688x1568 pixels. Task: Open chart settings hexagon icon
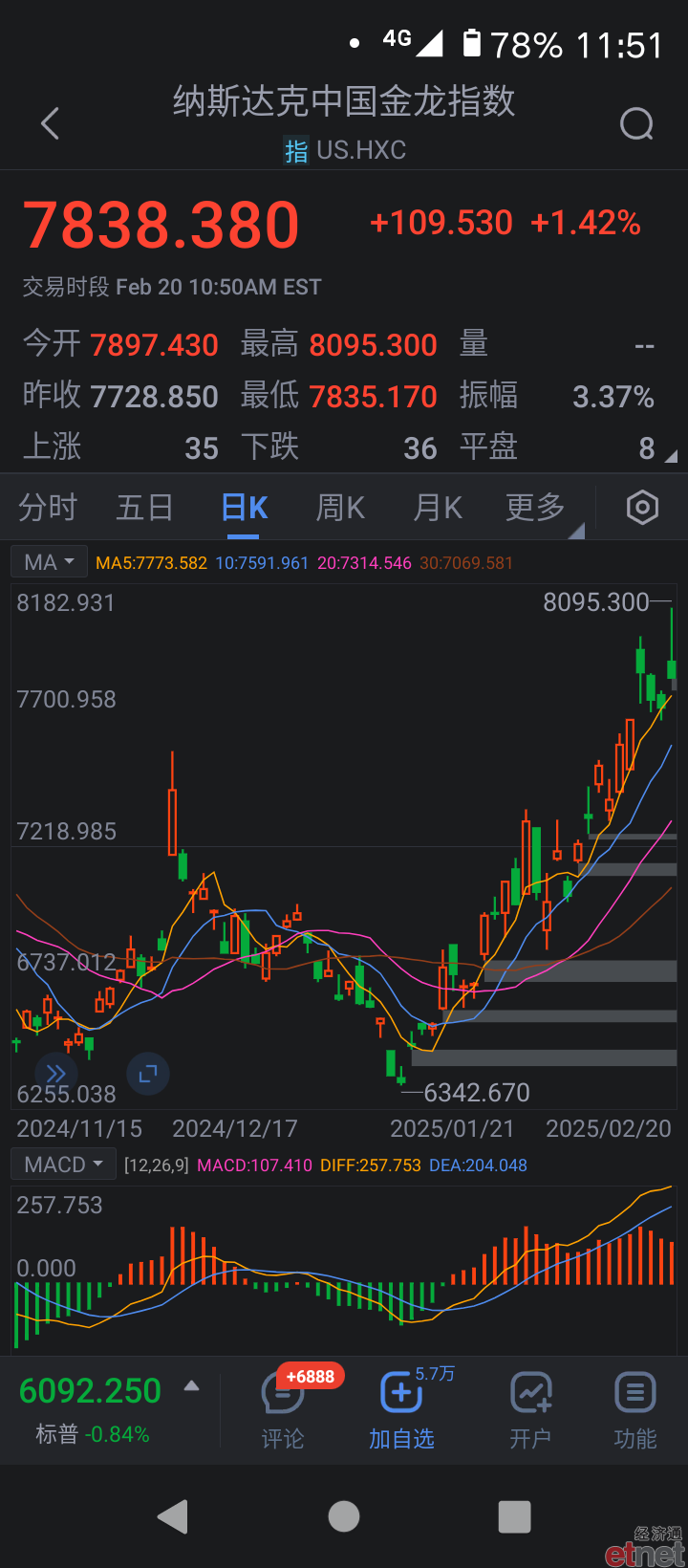pyautogui.click(x=642, y=508)
